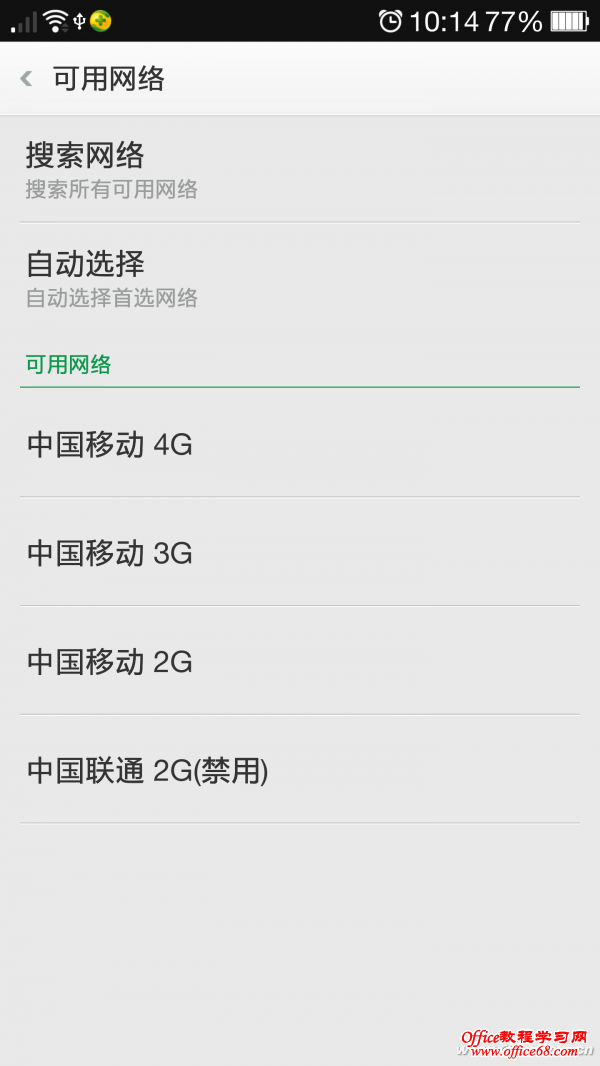600x1066 pixels.
Task: Select the 中国移动 3G network
Action: 300,552
